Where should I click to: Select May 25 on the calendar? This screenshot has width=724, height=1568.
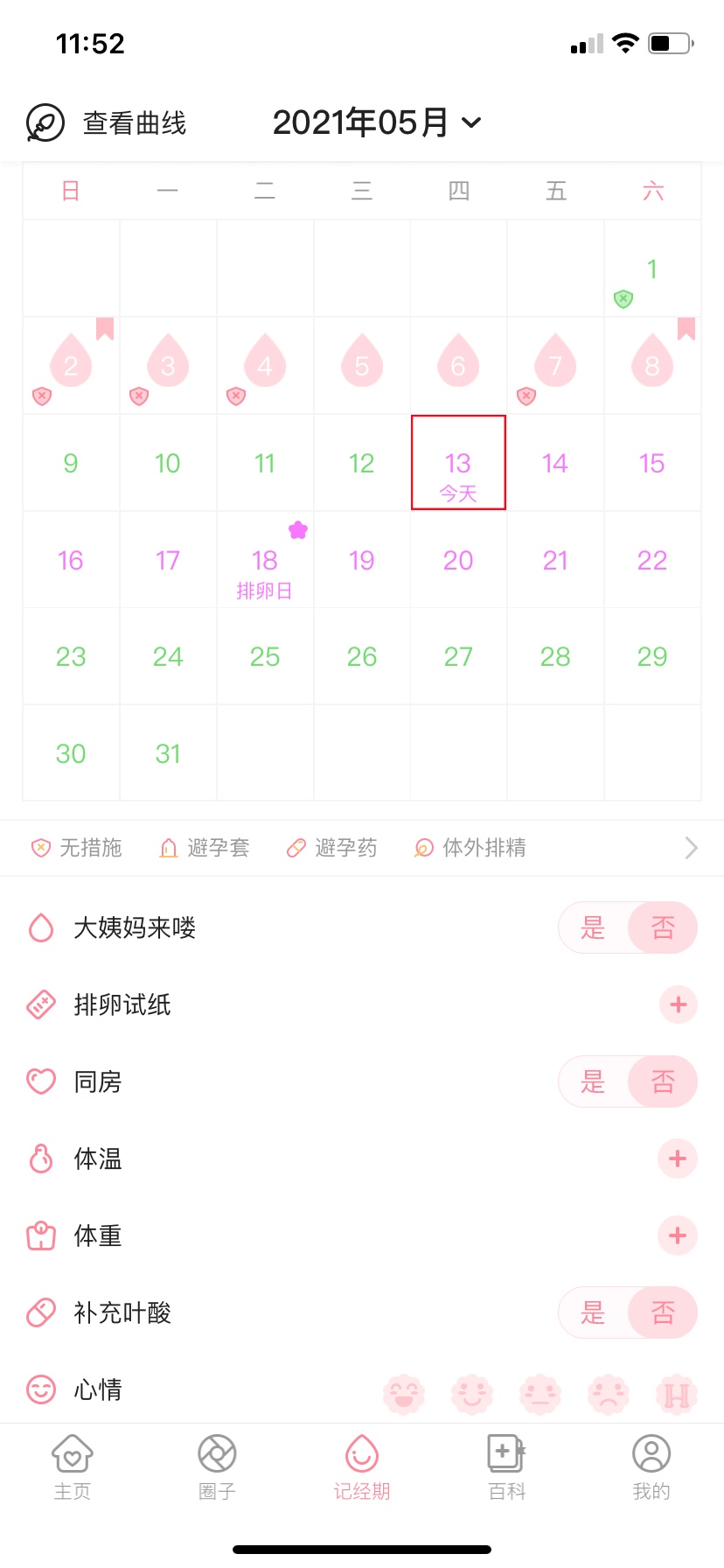pos(264,657)
